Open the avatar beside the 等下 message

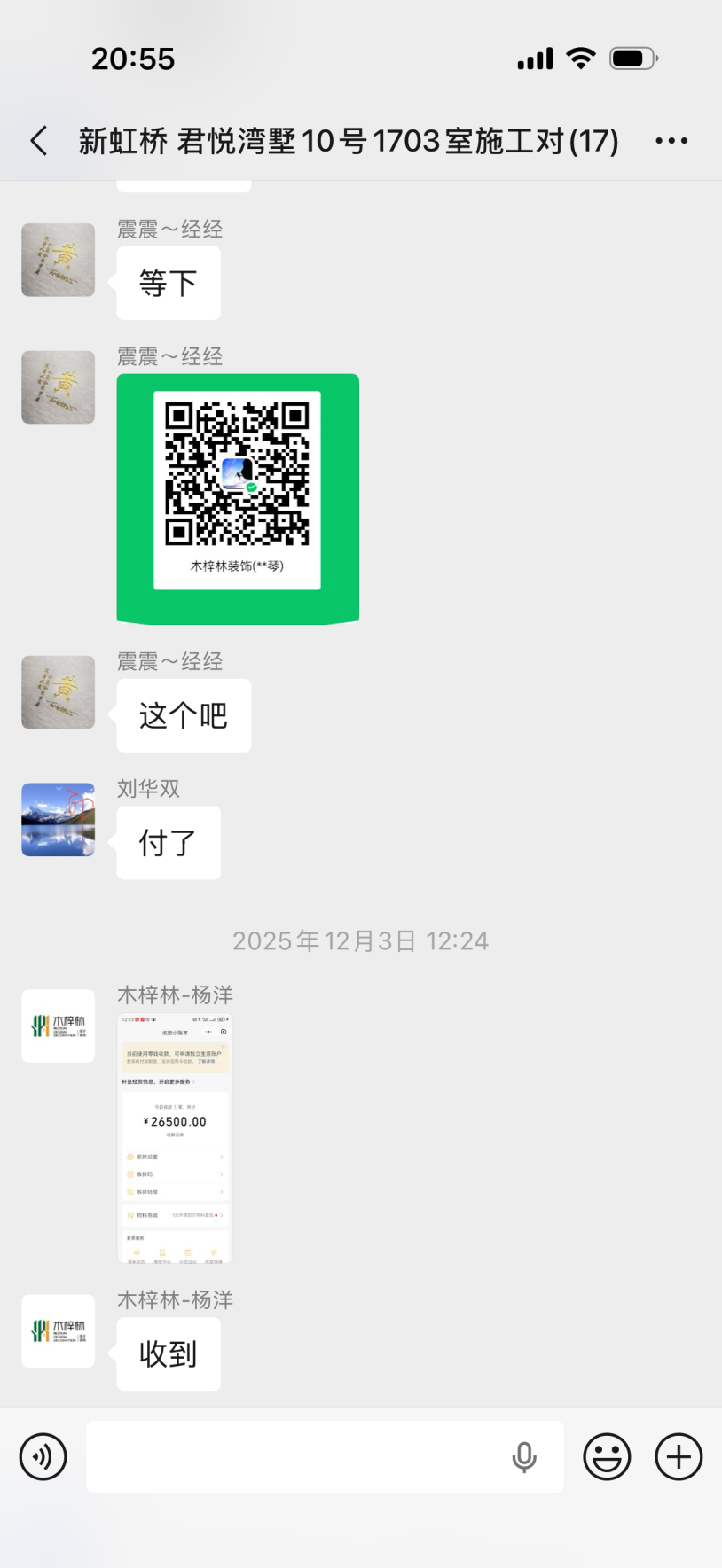click(59, 260)
